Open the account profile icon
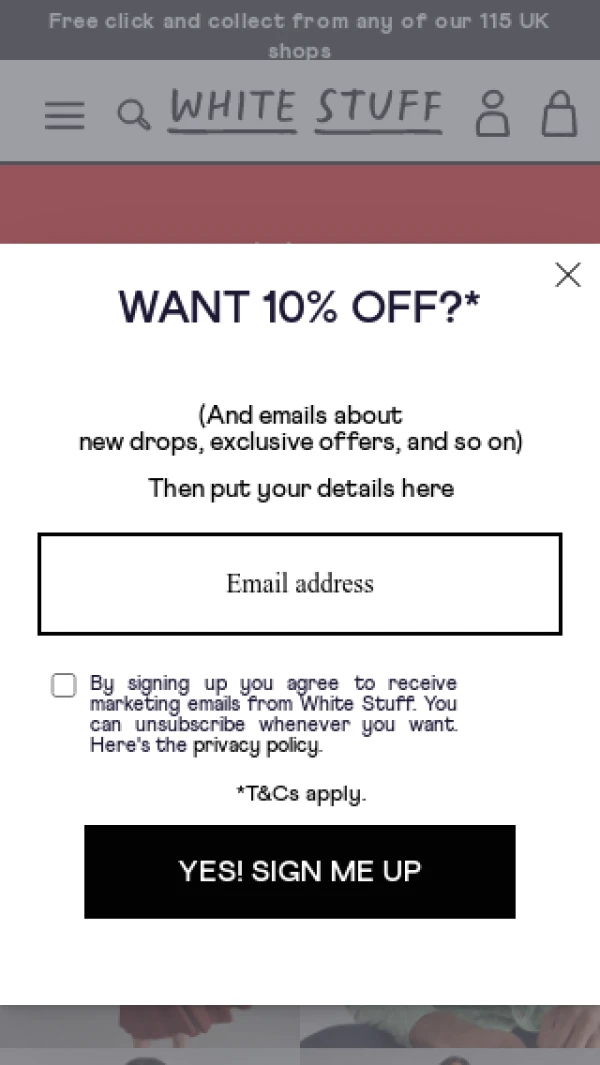The width and height of the screenshot is (600, 1065). (492, 113)
